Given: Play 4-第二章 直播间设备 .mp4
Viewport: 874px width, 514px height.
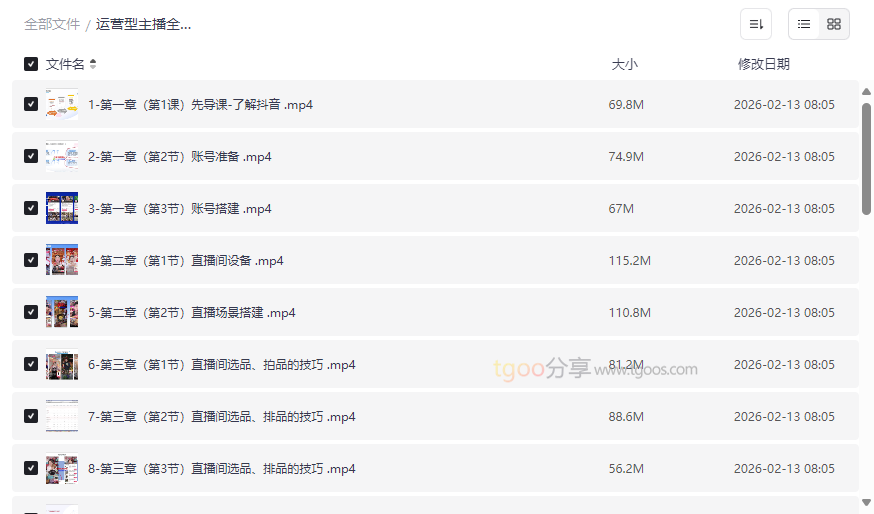Looking at the screenshot, I should click(x=186, y=261).
